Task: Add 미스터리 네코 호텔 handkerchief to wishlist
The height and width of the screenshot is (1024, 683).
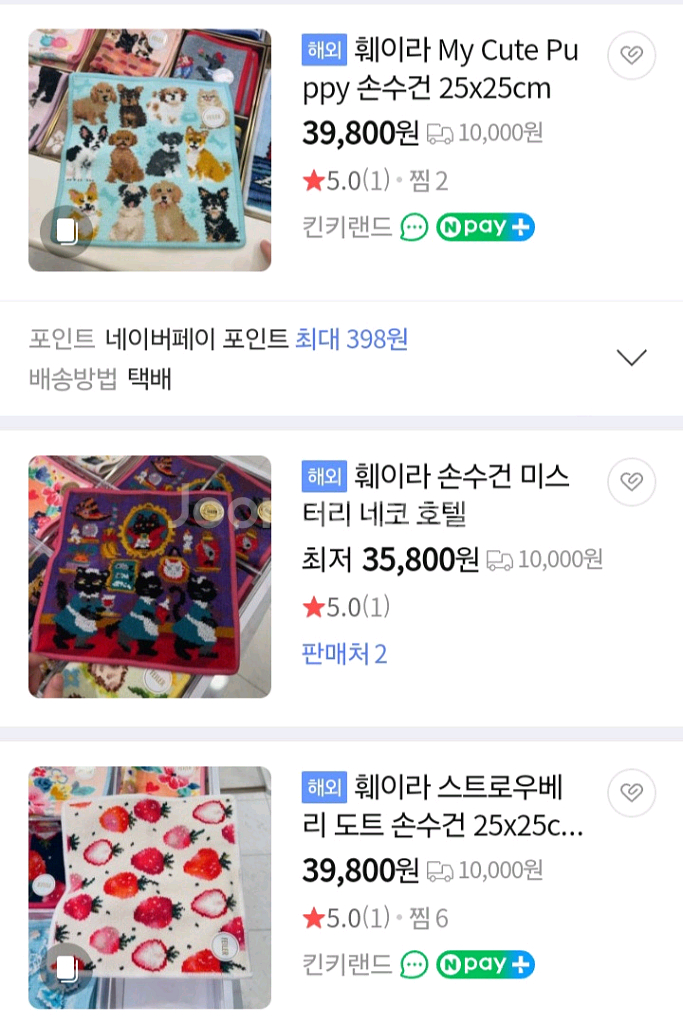Action: 631,483
